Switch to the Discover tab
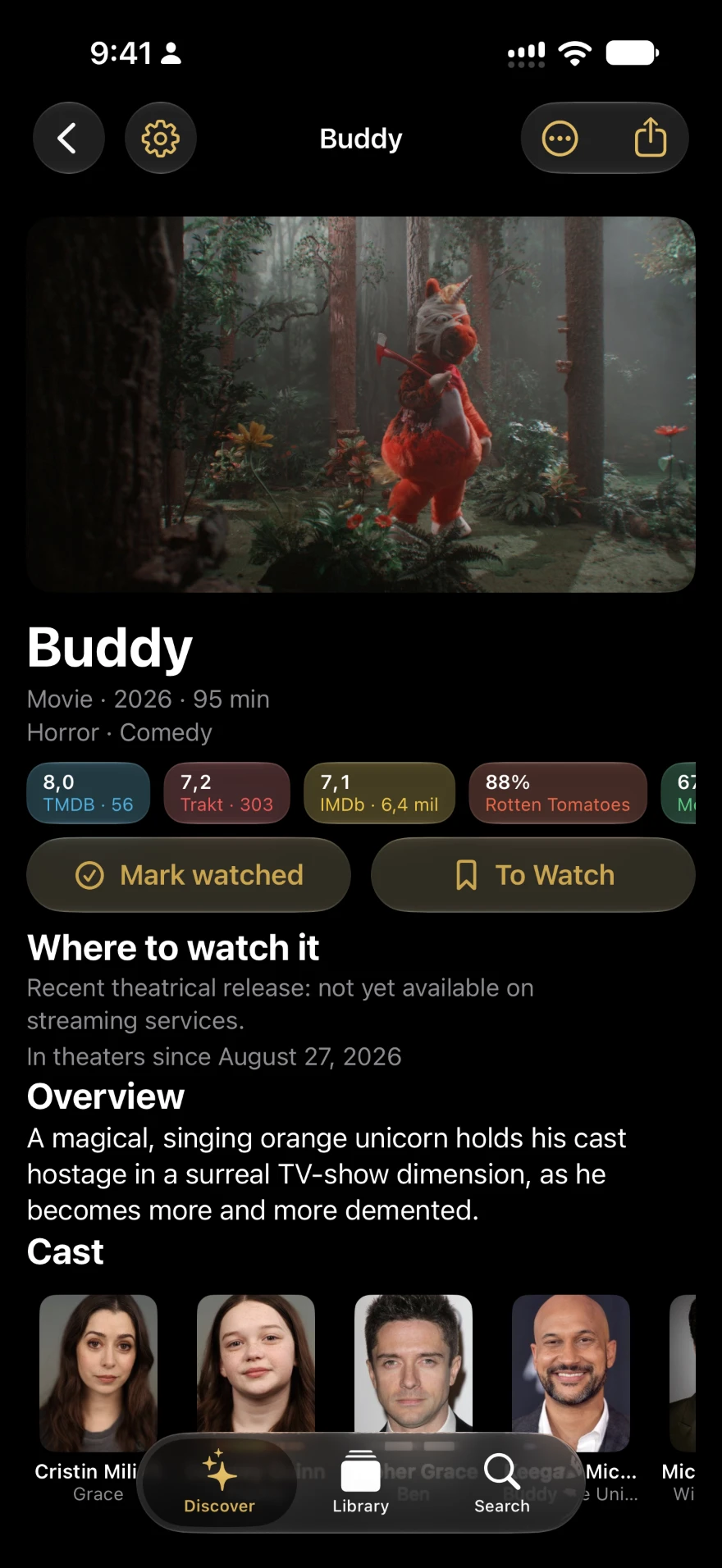 (x=219, y=1483)
